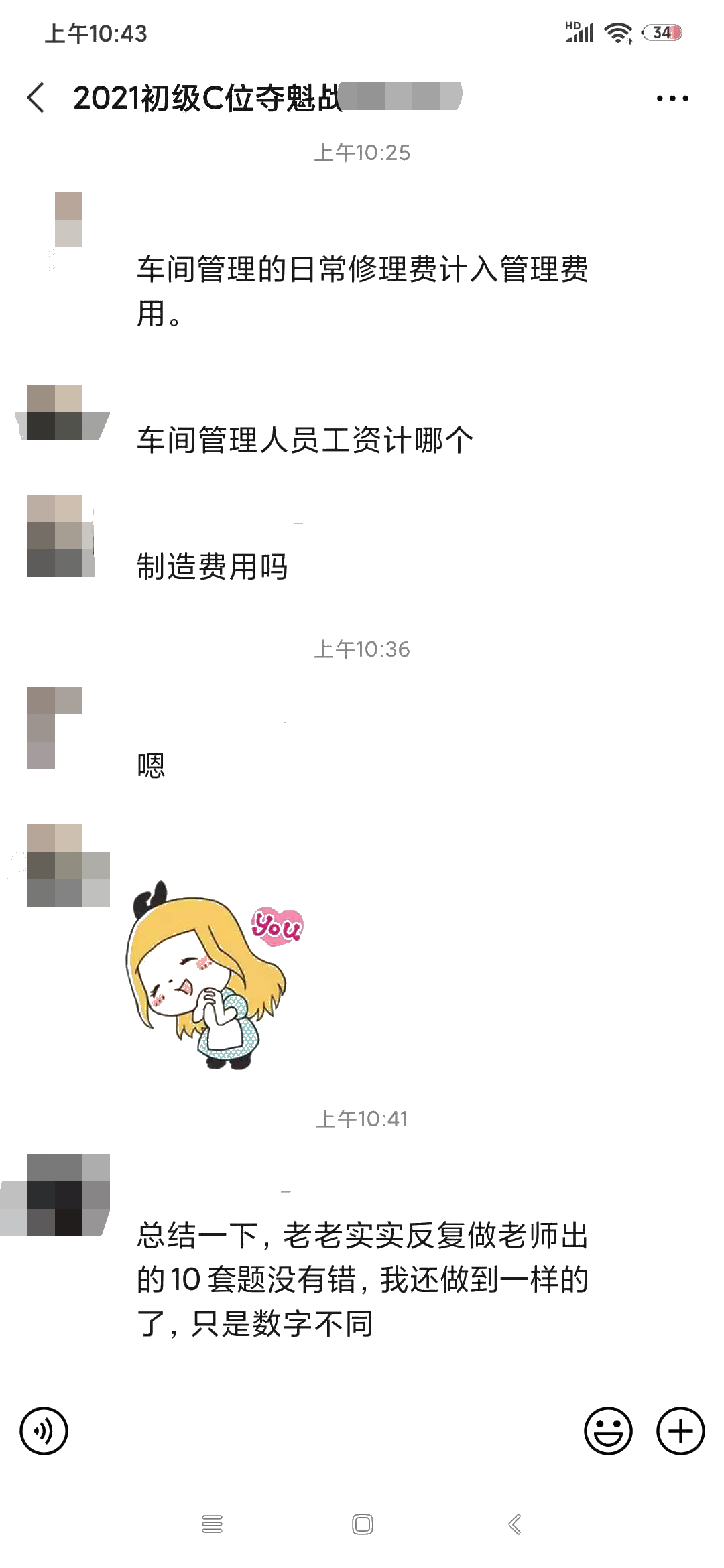Open the three-dot chat options menu

[672, 98]
